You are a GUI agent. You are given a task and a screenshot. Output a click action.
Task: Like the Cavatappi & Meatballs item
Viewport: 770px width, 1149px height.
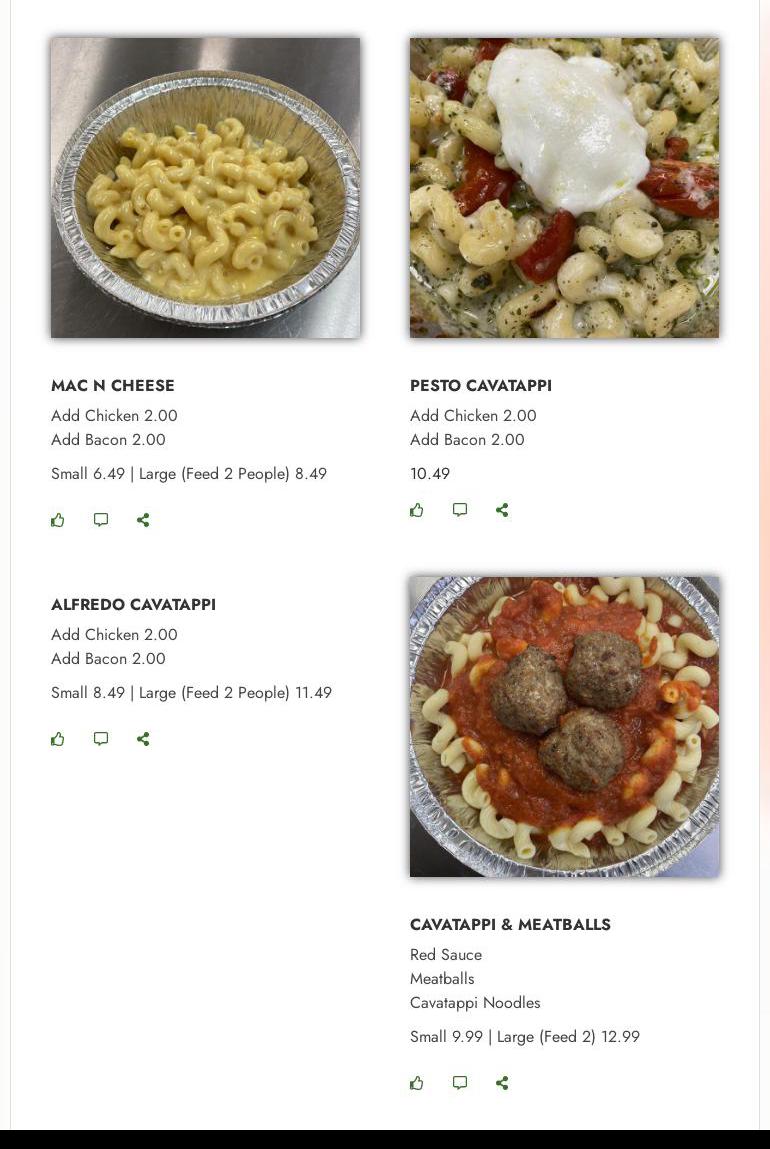[417, 1083]
